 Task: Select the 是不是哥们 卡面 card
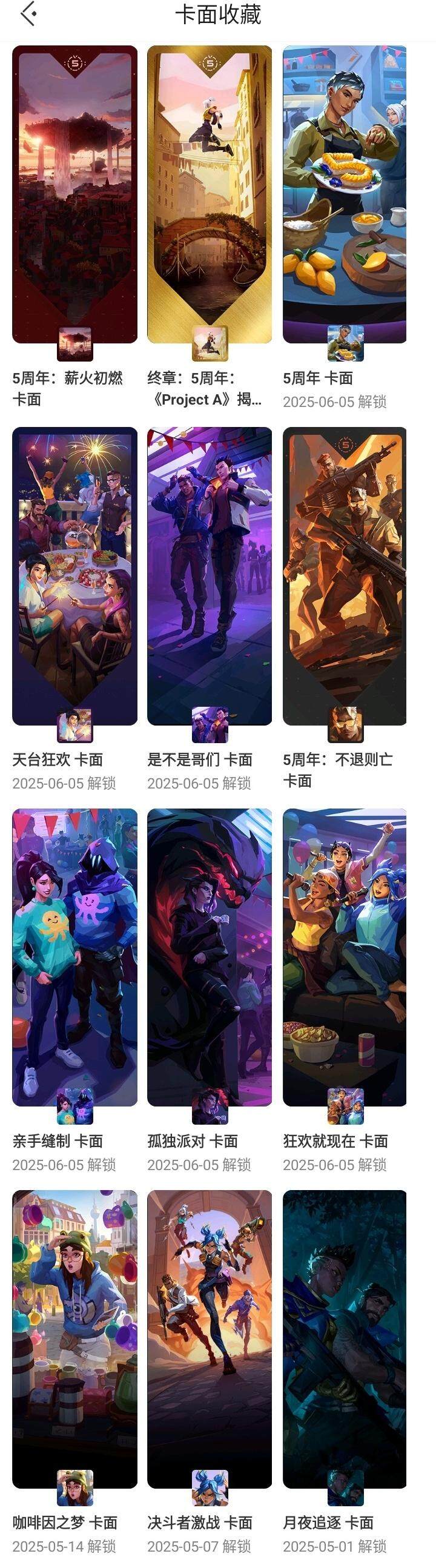210,575
